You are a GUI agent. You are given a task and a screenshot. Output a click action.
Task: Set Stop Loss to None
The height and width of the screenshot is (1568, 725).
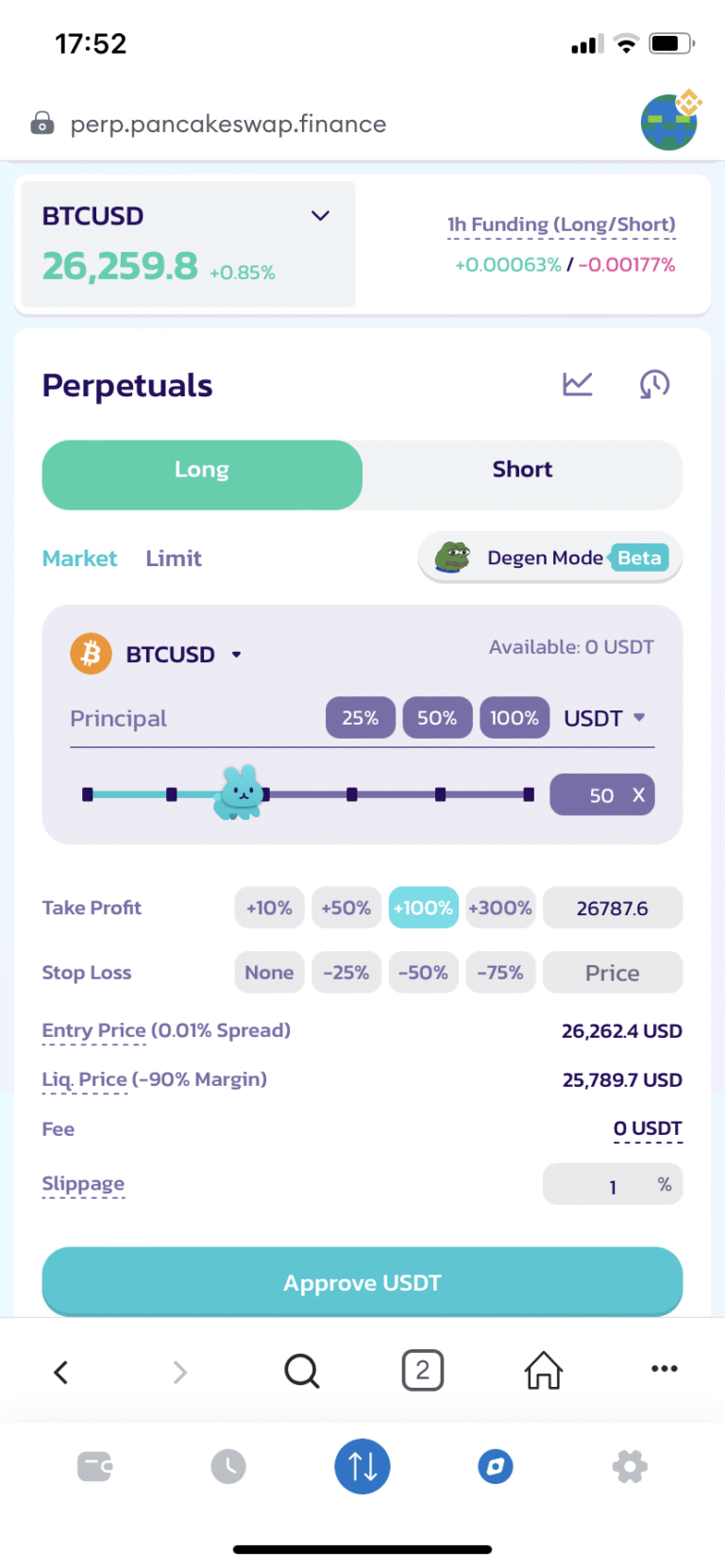pos(269,972)
